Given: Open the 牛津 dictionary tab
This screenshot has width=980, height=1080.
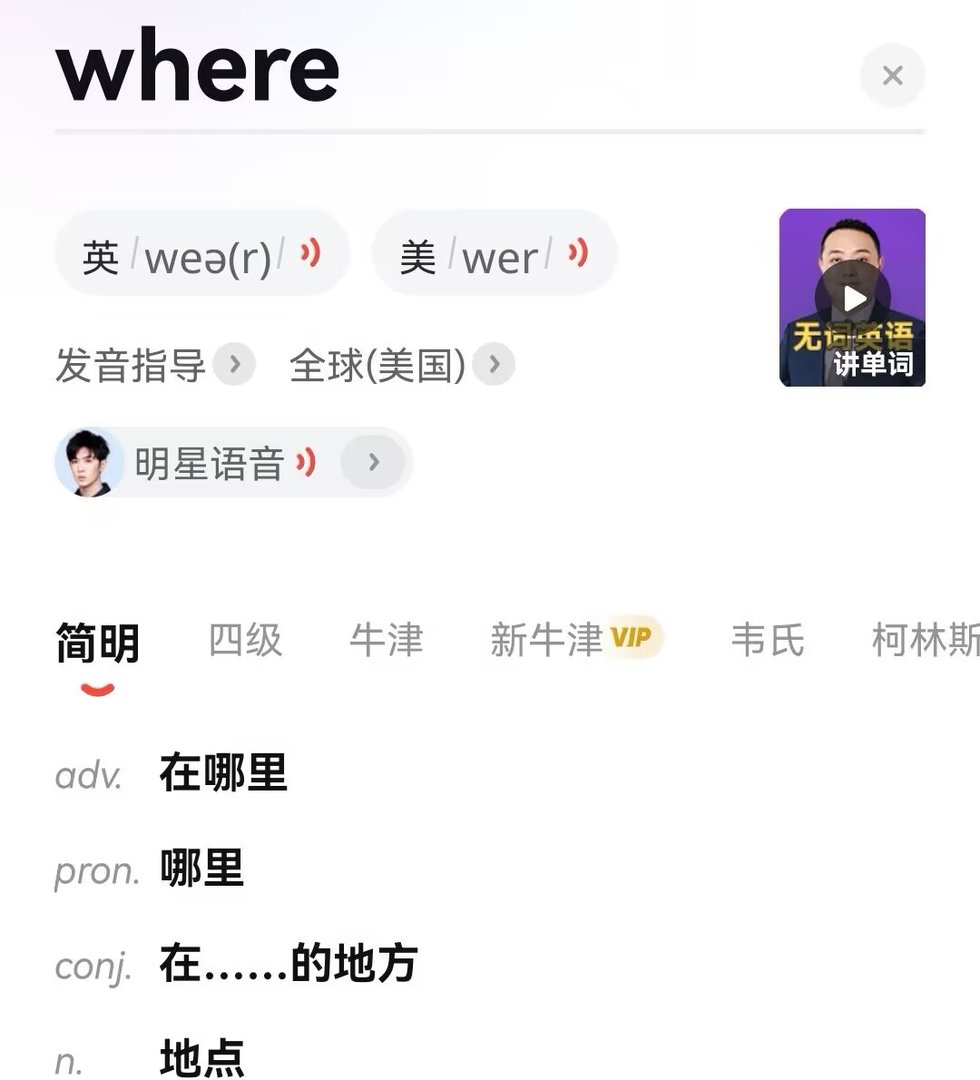Looking at the screenshot, I should point(387,640).
